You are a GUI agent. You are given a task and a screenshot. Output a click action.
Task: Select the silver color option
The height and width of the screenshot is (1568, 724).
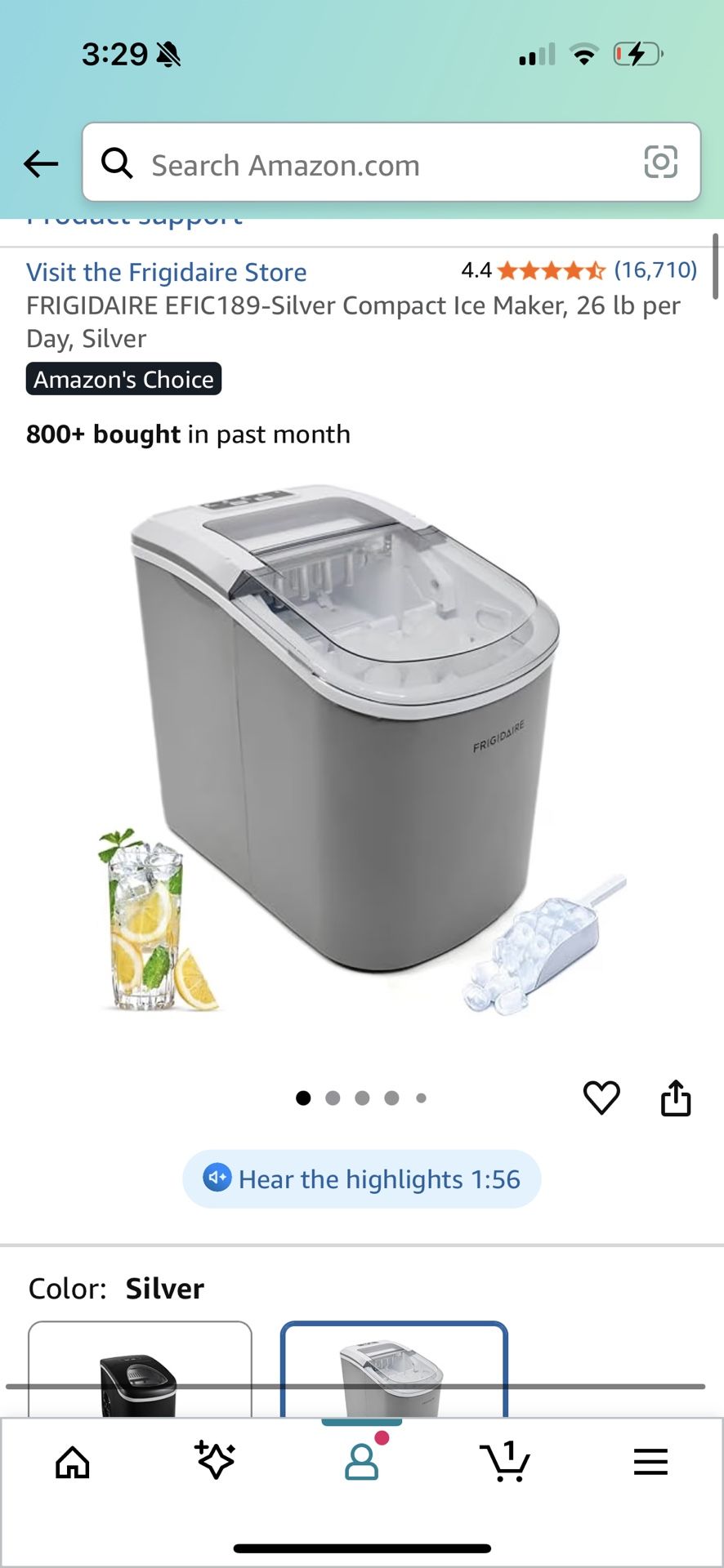(394, 1372)
